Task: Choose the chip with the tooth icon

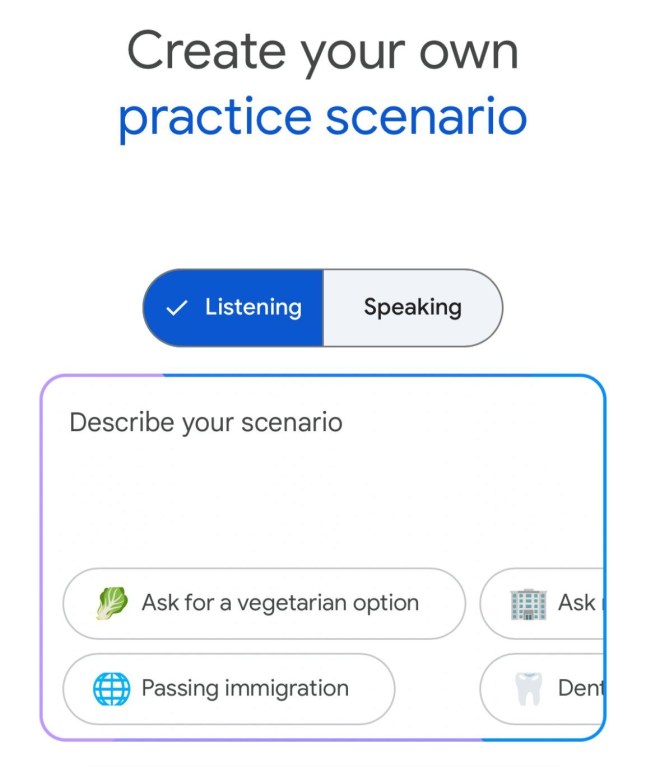Action: pos(545,689)
